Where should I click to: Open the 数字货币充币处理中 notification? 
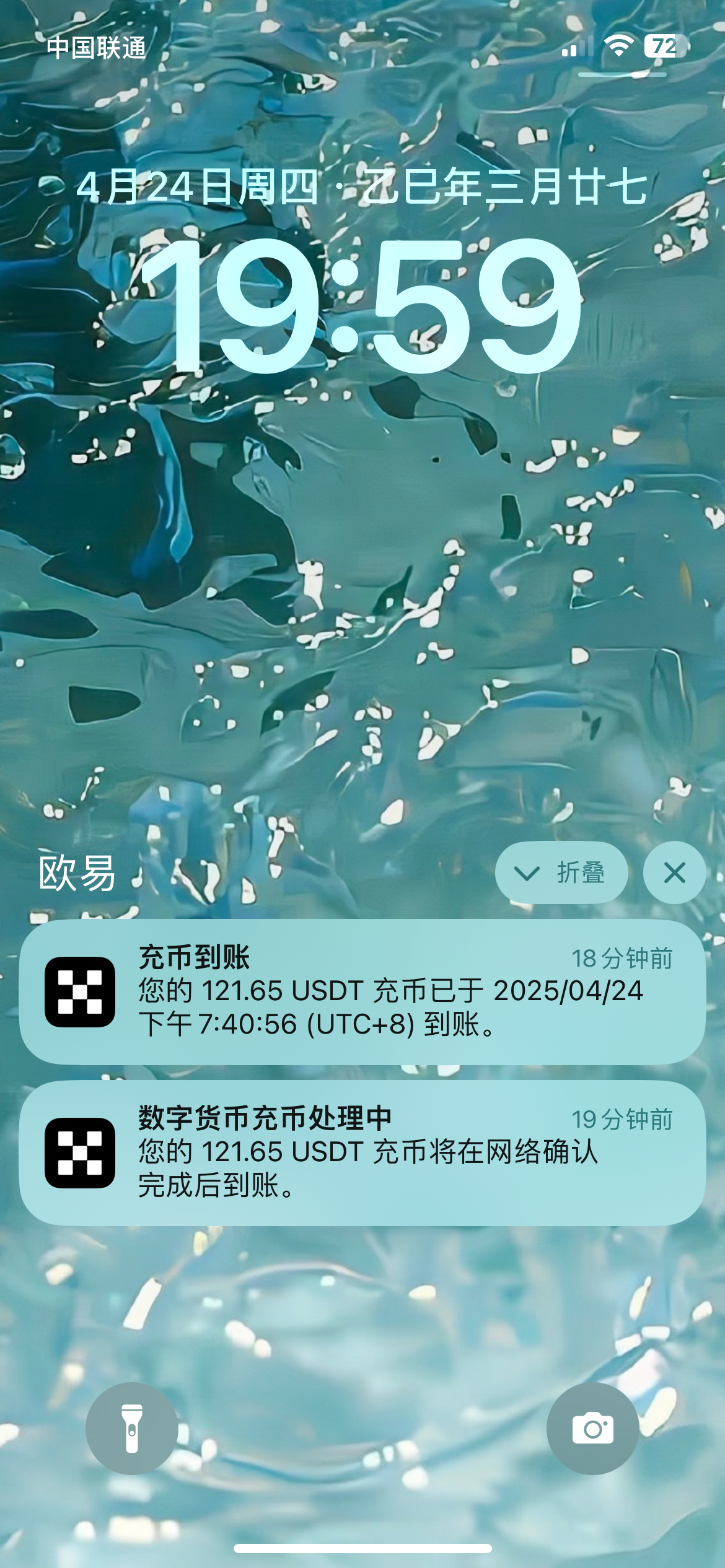362,1153
